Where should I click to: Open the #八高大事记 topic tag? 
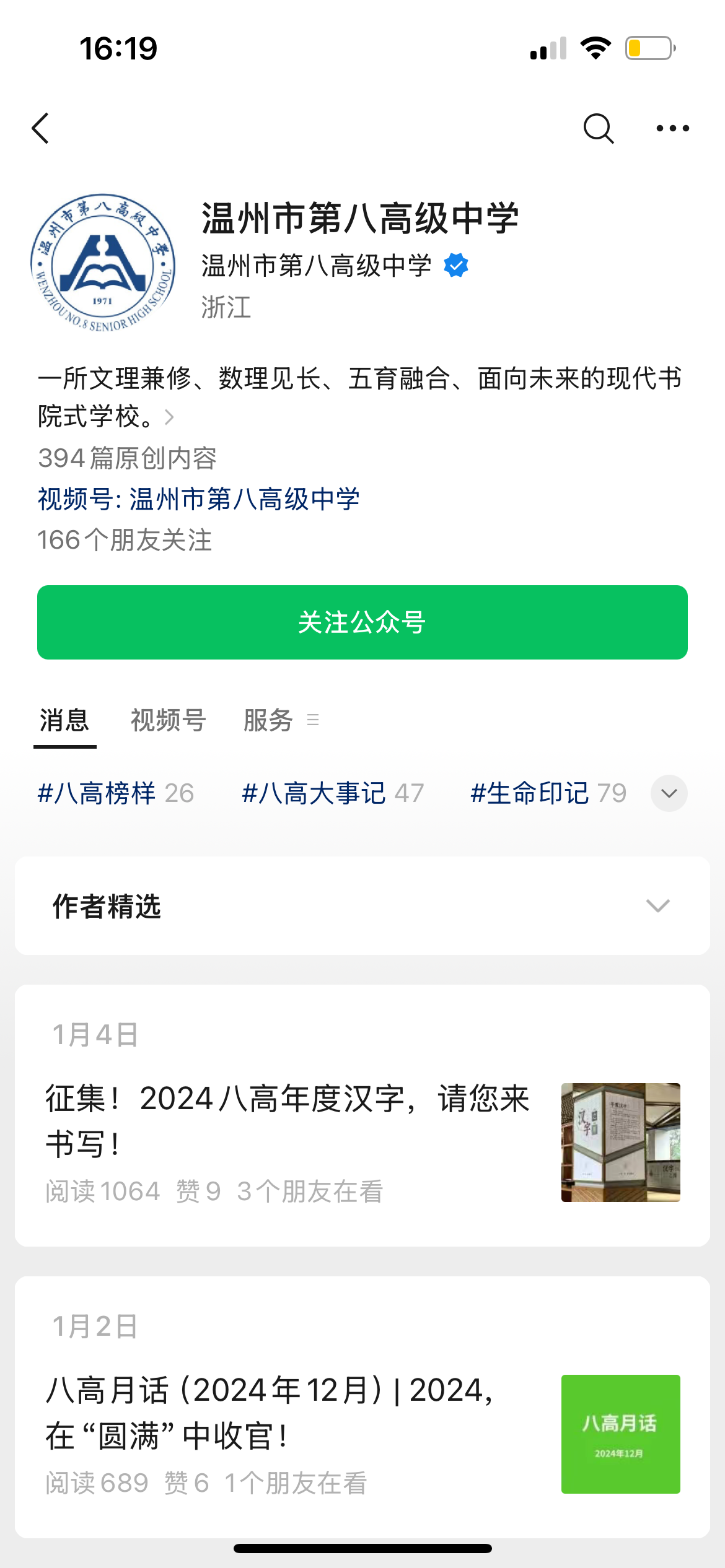pos(333,793)
